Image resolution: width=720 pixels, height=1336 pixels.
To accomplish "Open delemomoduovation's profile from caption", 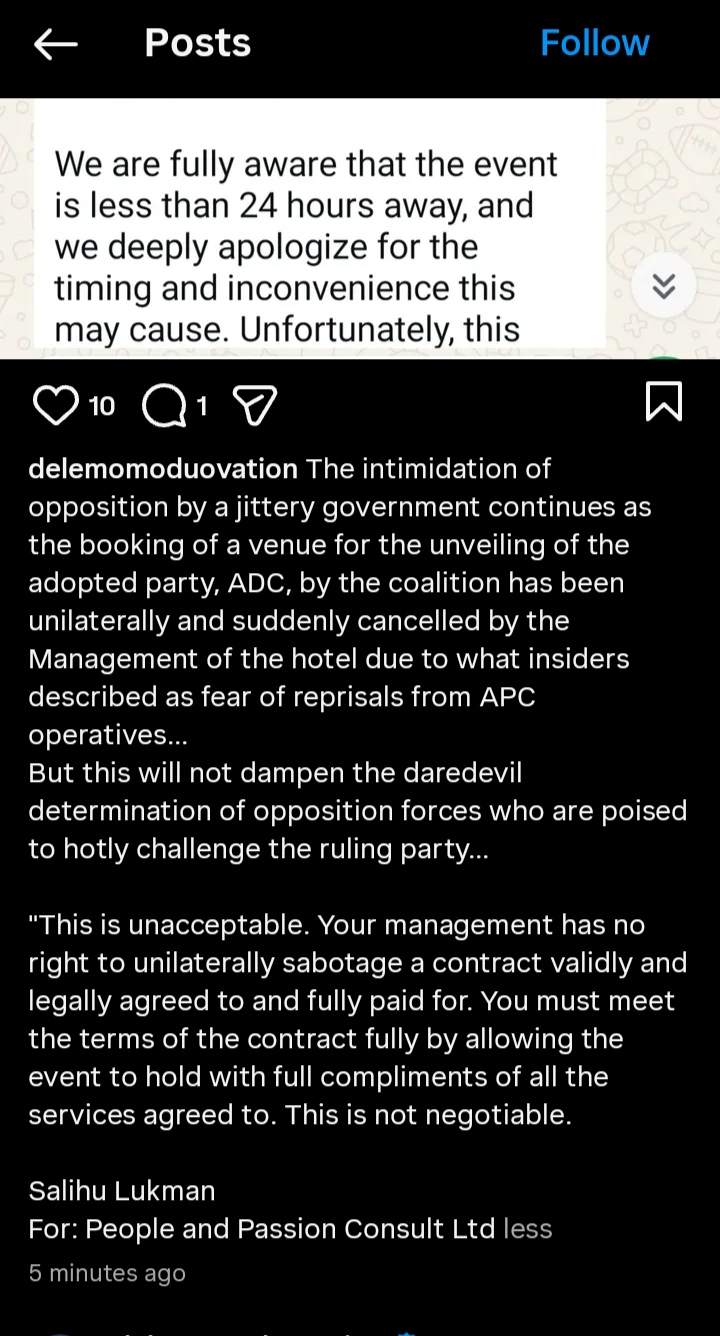I will (163, 469).
